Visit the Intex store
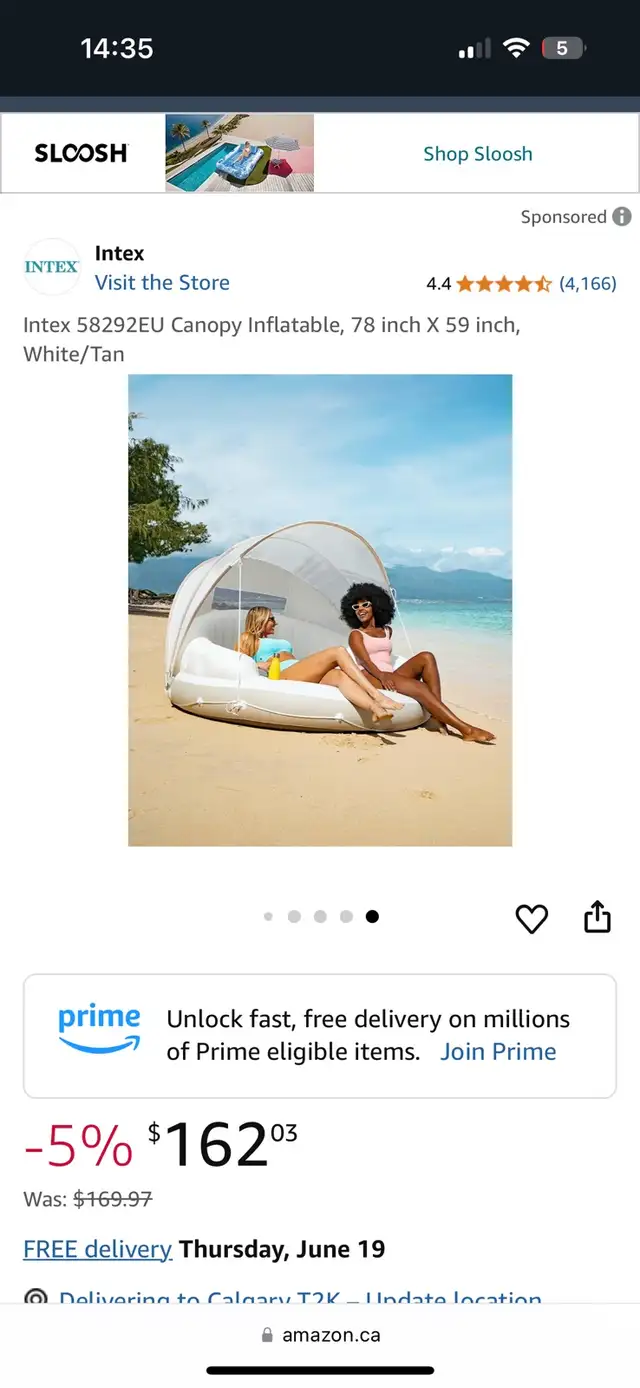The image size is (640, 1388). (x=162, y=283)
